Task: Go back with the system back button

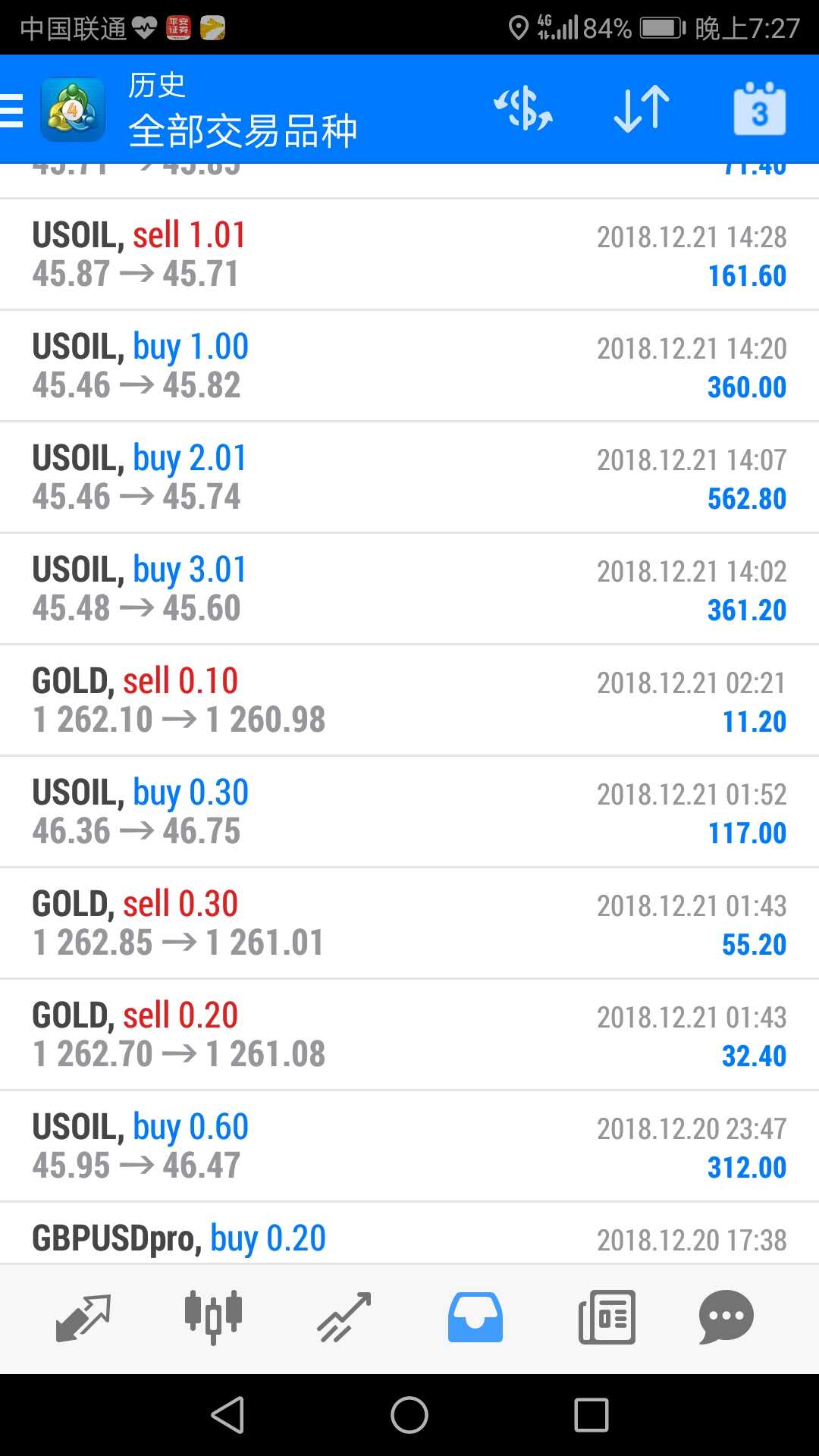Action: (x=227, y=1415)
